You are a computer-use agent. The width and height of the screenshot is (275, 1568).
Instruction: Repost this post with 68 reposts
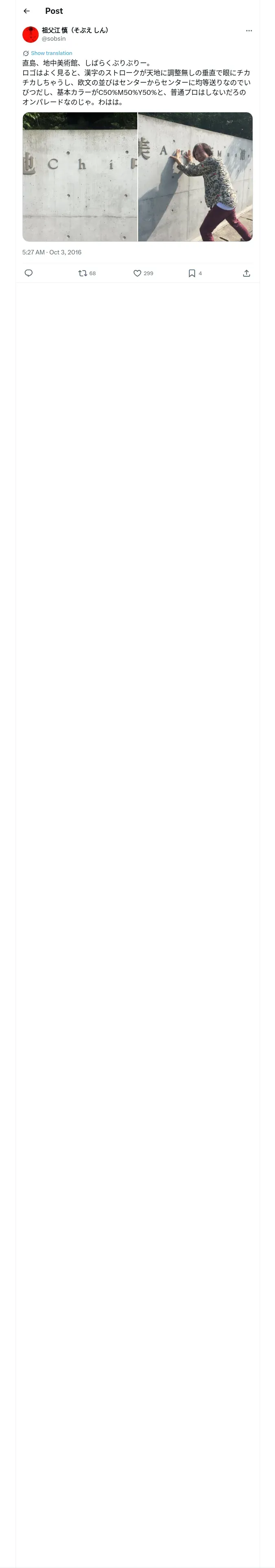click(87, 273)
